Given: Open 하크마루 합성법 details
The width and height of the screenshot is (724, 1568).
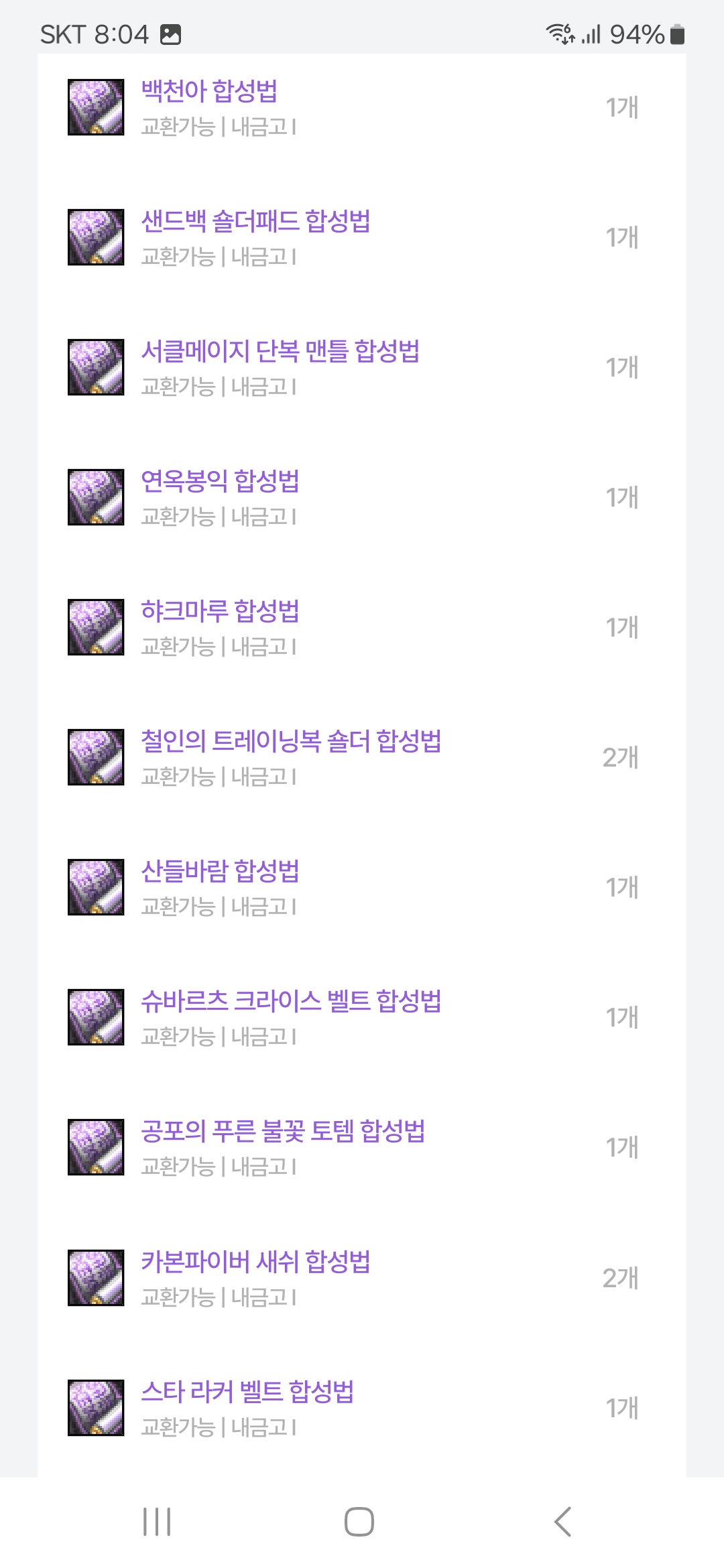Looking at the screenshot, I should (x=220, y=612).
